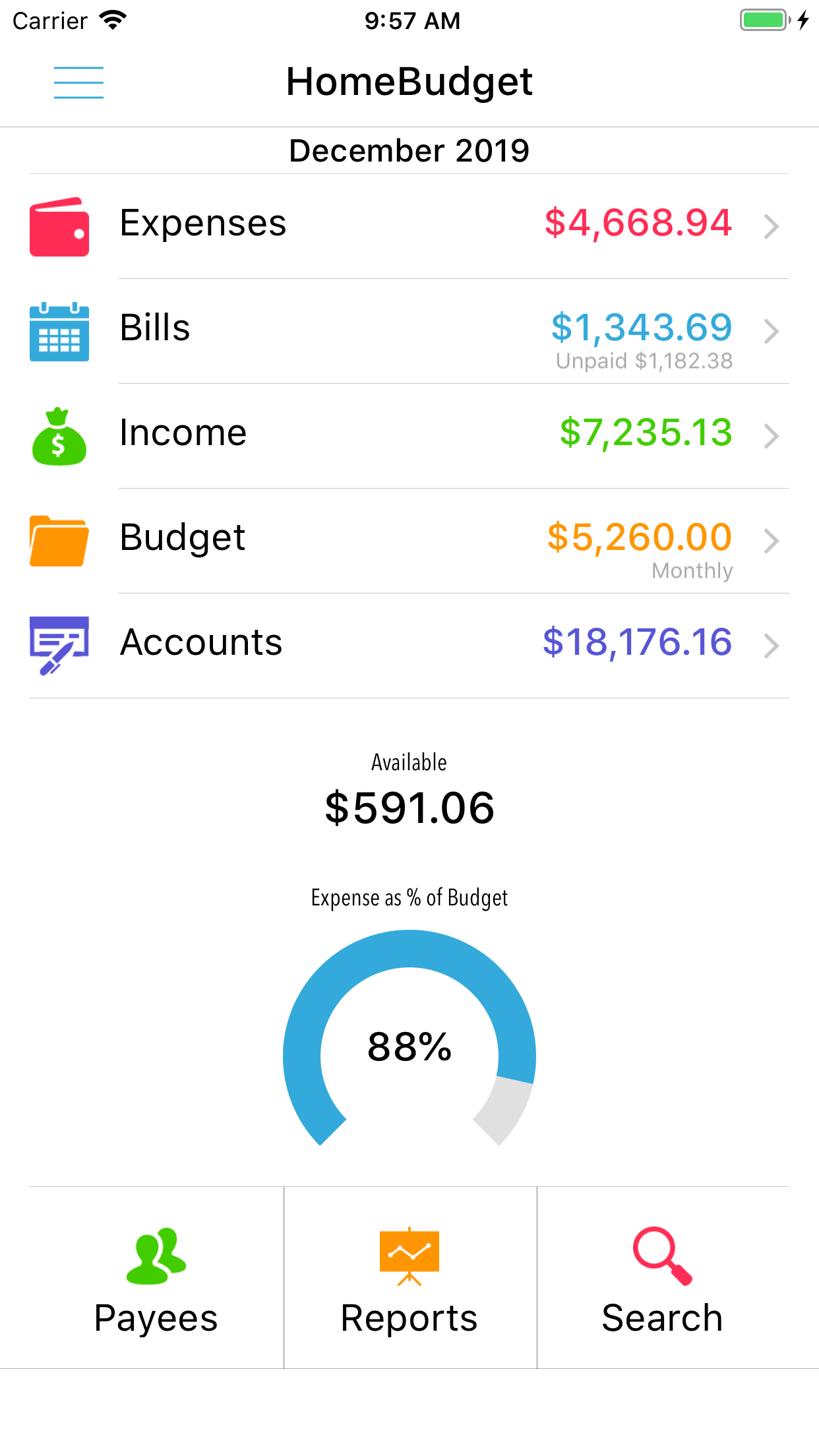Select the blue Bills calendar icon

pyautogui.click(x=60, y=331)
